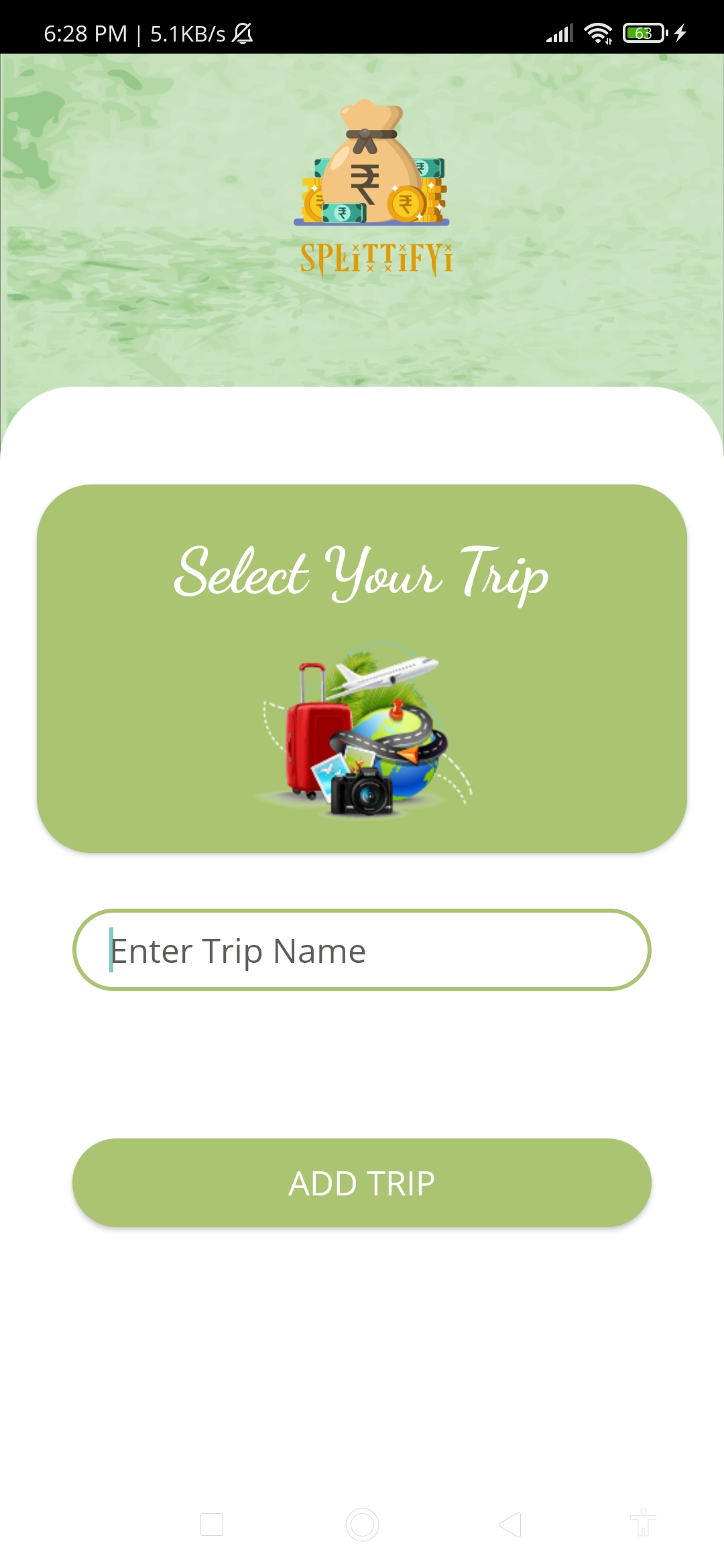The height and width of the screenshot is (1568, 724).
Task: Tap the signal strength bars icon
Action: (558, 31)
